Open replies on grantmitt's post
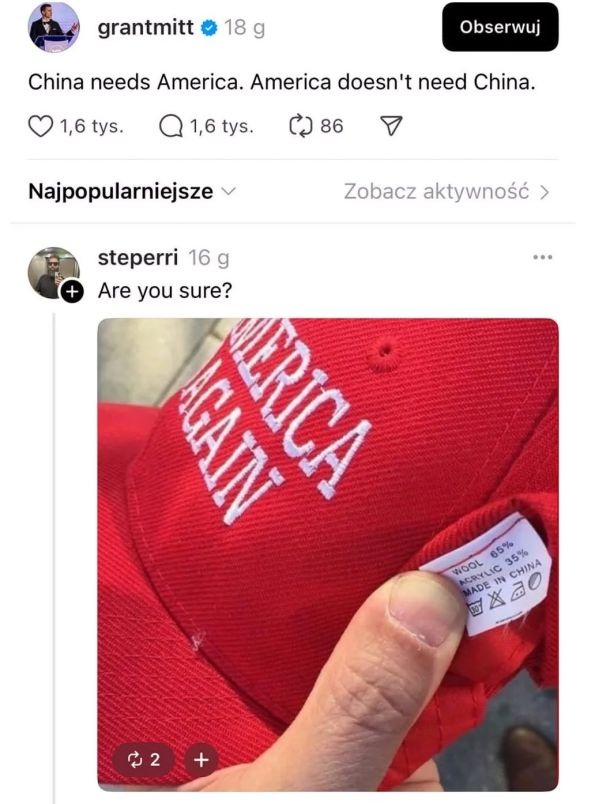610x804 pixels. [171, 127]
